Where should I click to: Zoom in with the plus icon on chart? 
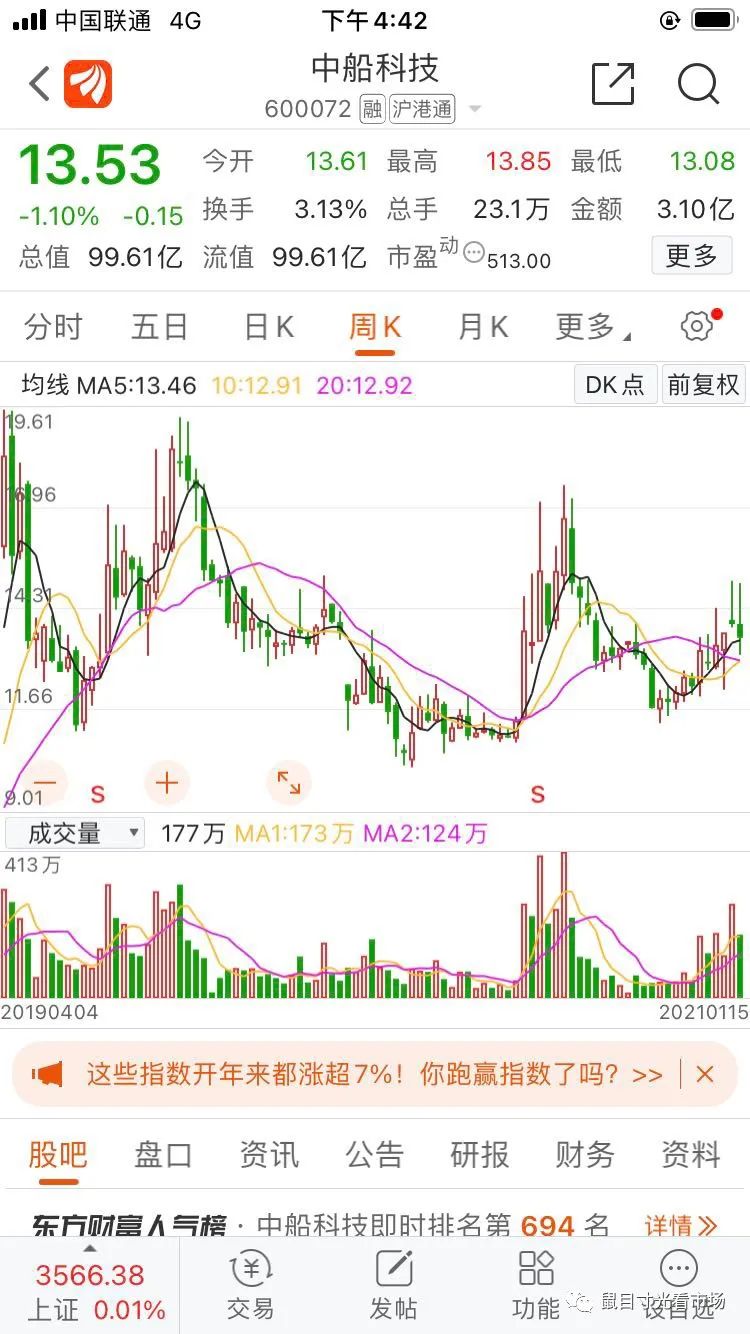(166, 783)
